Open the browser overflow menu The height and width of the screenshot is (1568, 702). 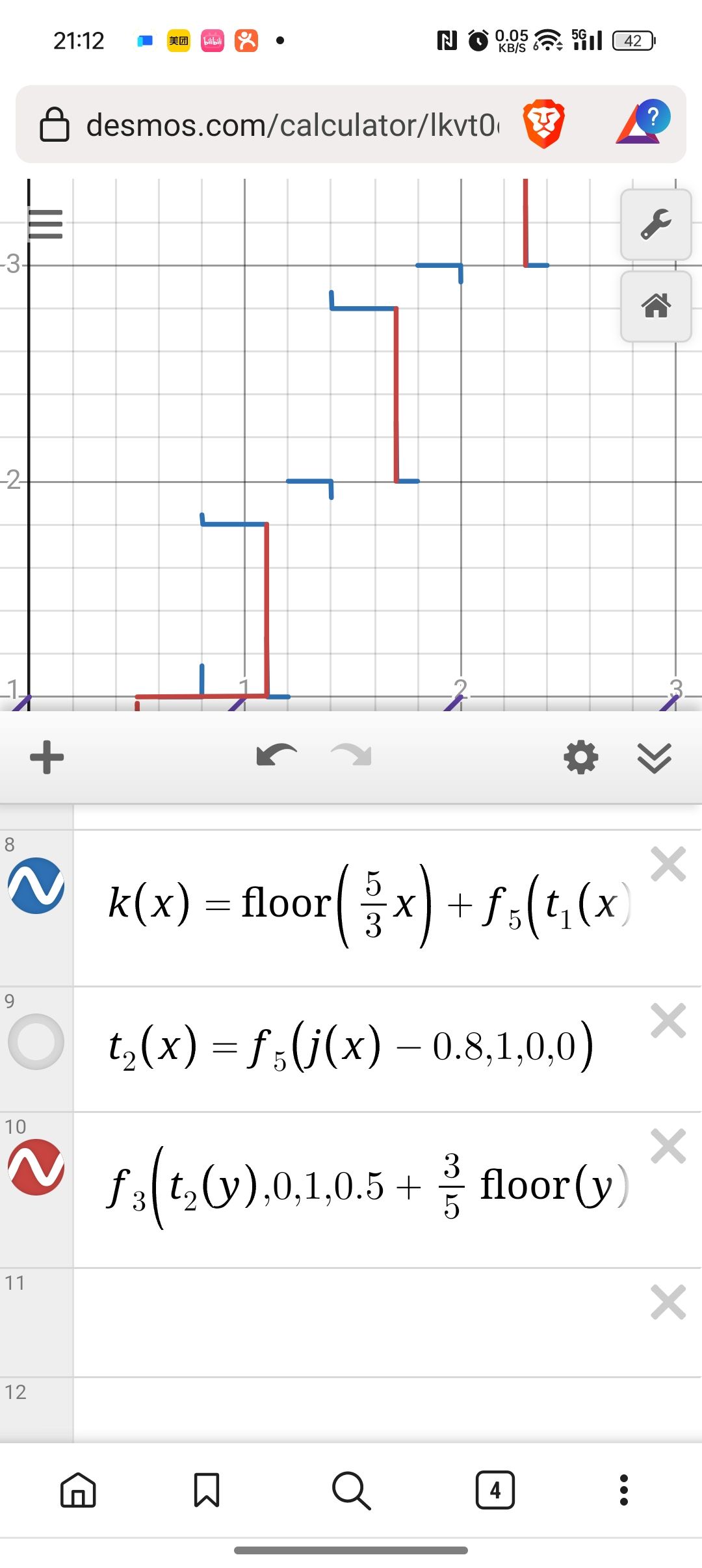(x=624, y=1490)
